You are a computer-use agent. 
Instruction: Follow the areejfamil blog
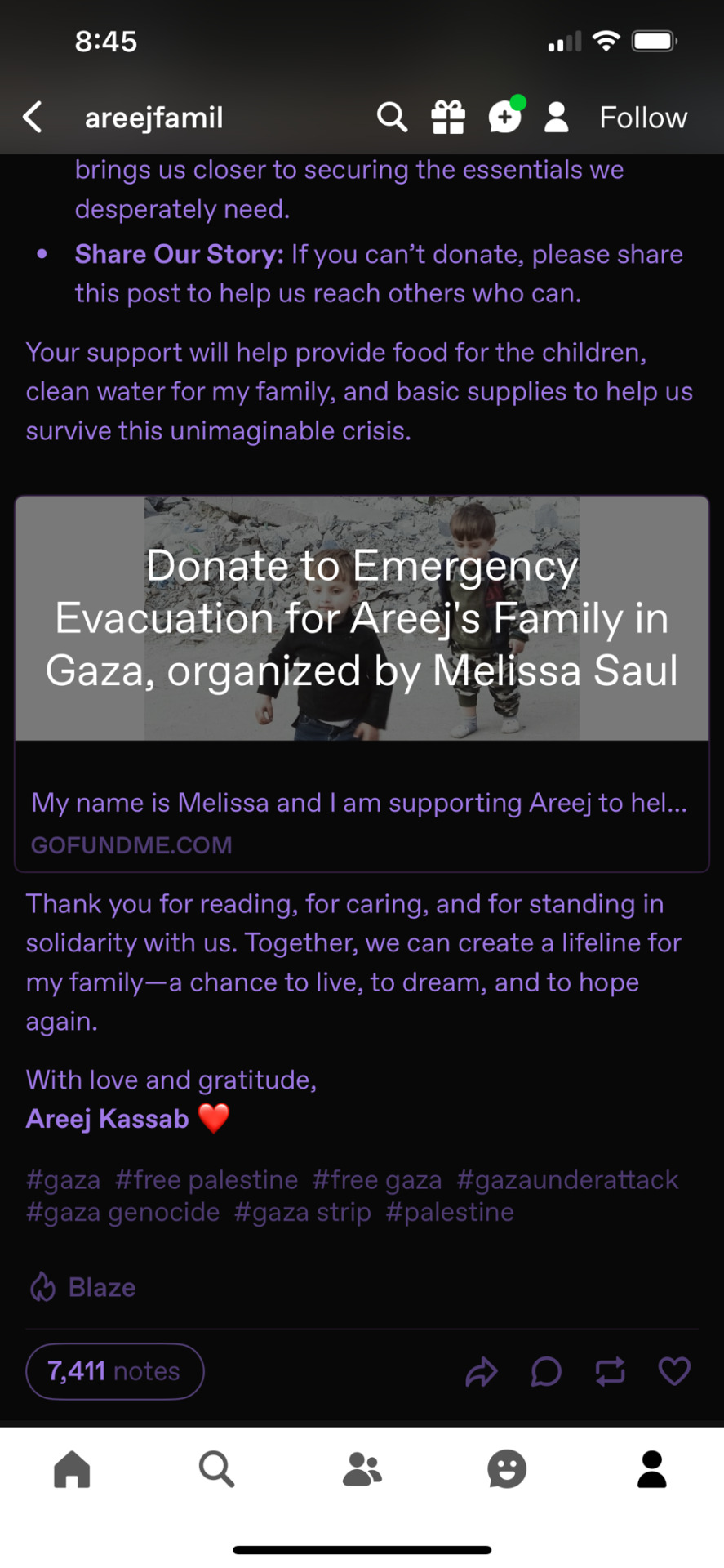pos(642,118)
